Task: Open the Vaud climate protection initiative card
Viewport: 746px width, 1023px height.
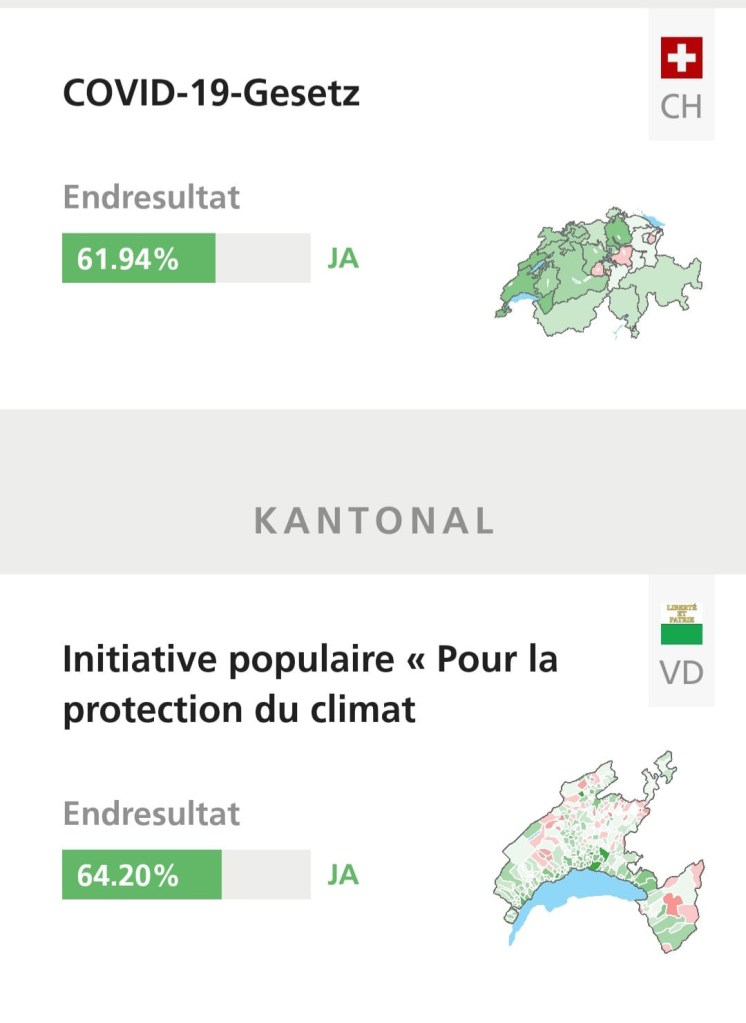Action: point(310,685)
